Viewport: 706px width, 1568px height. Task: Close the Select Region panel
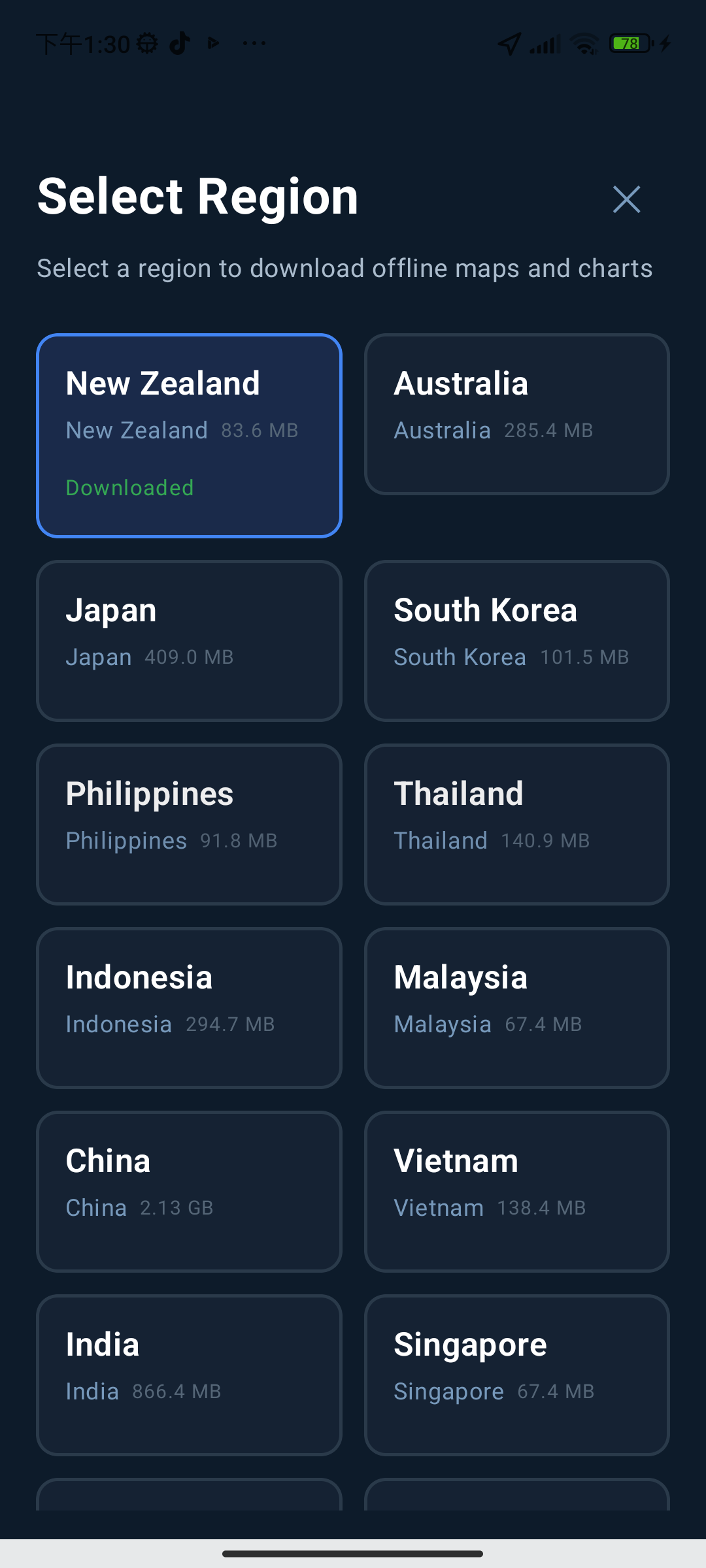pyautogui.click(x=627, y=200)
